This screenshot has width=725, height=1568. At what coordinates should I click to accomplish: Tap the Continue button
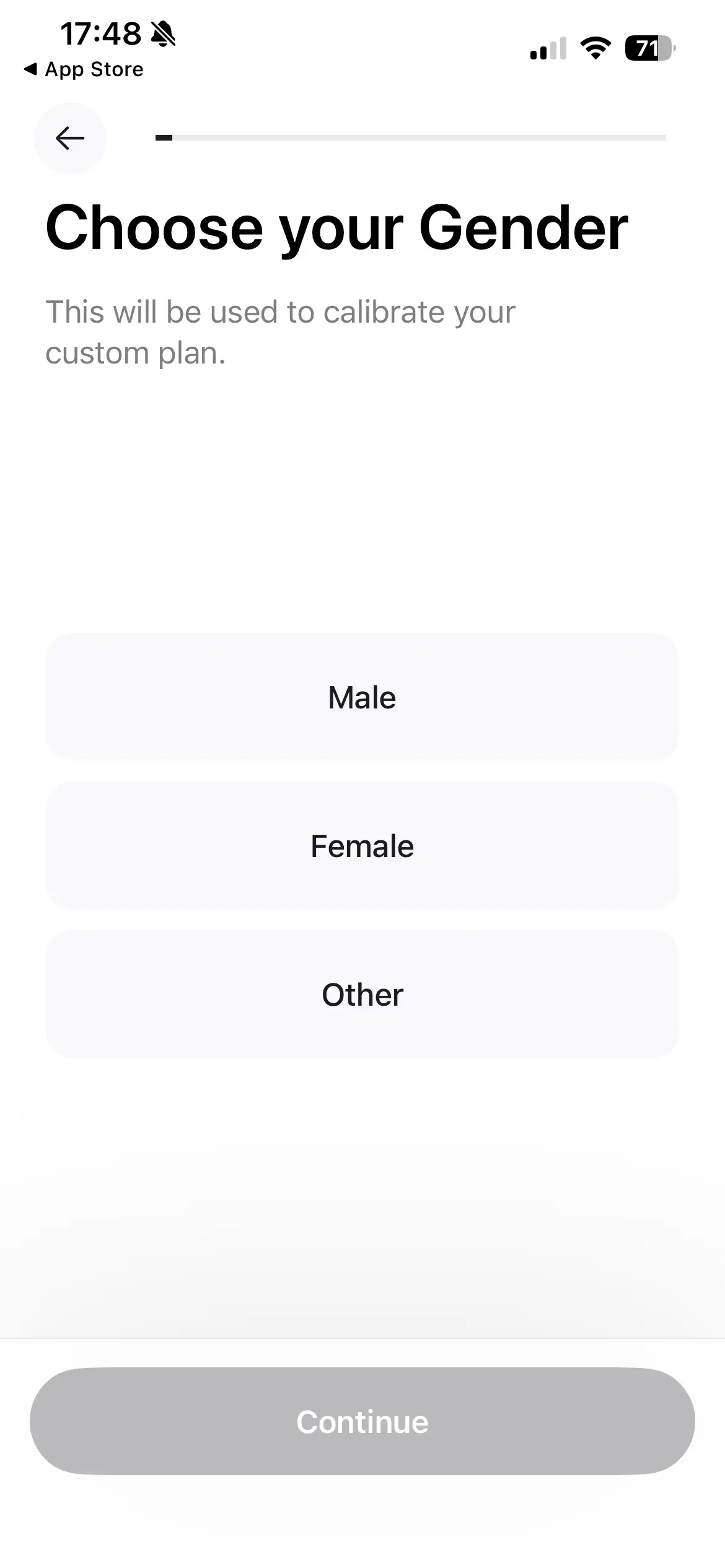pos(362,1422)
